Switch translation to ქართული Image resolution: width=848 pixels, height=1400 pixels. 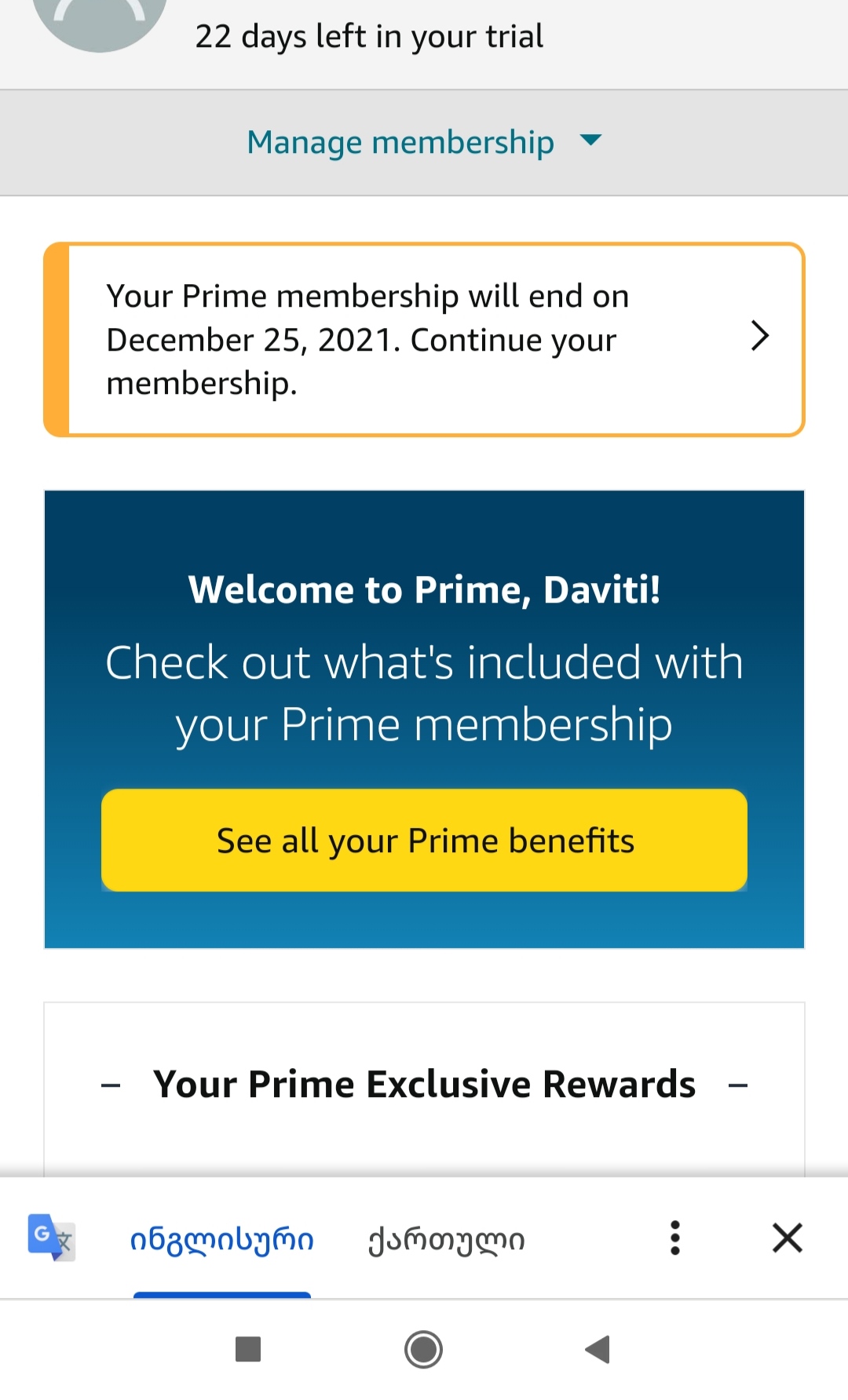(x=446, y=1239)
